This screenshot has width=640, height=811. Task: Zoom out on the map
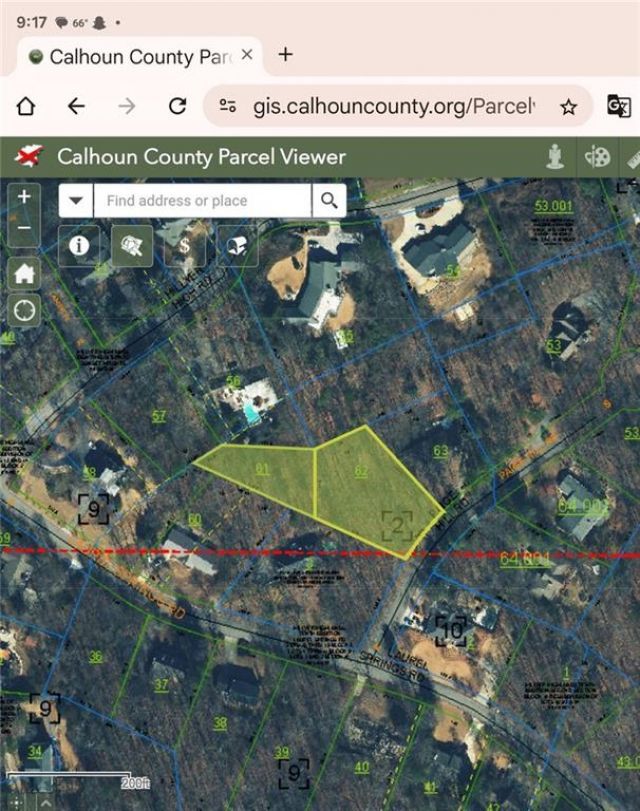click(x=24, y=232)
